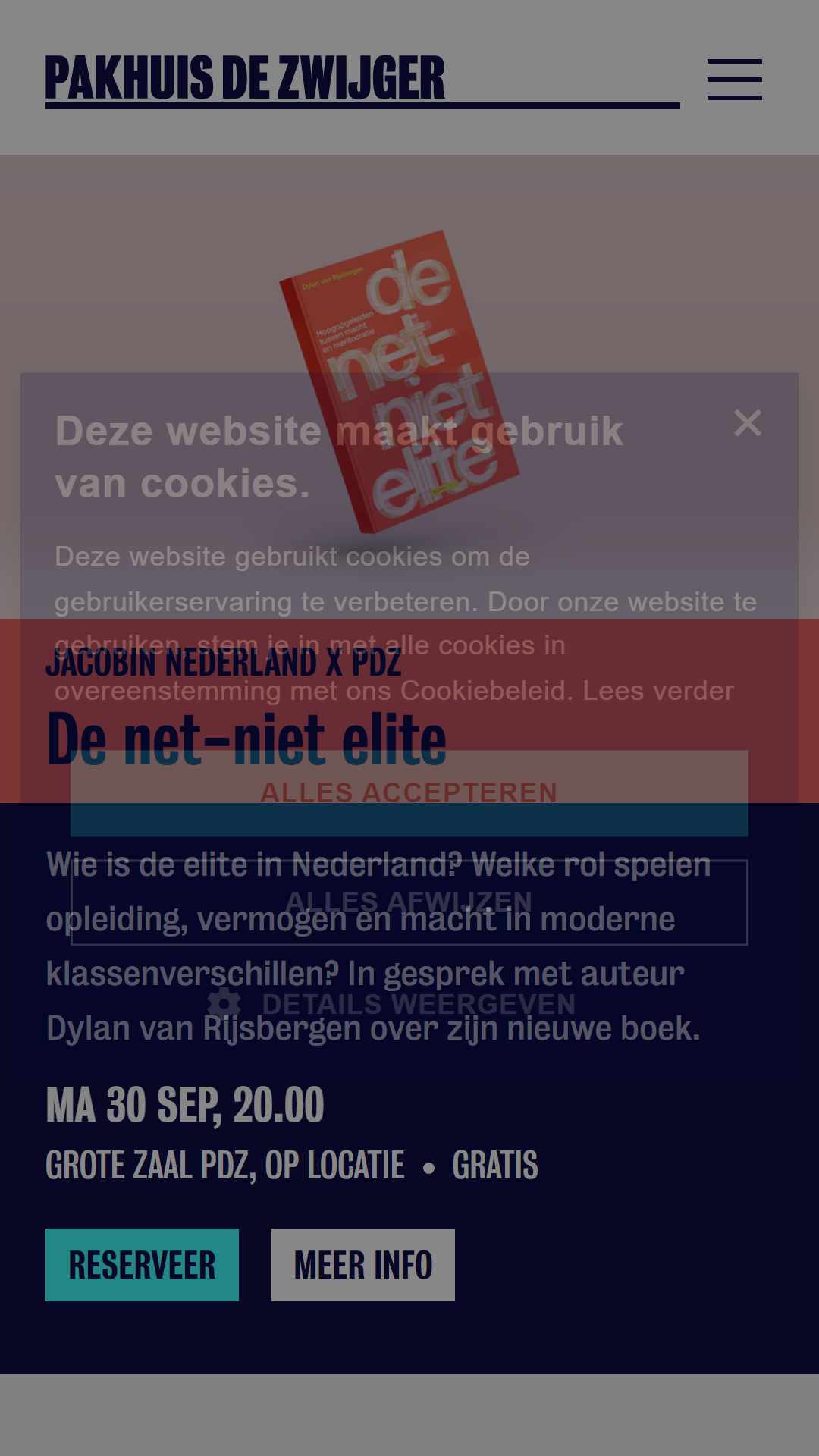819x1456 pixels.
Task: Close the cookie notice dialog
Action: (748, 423)
